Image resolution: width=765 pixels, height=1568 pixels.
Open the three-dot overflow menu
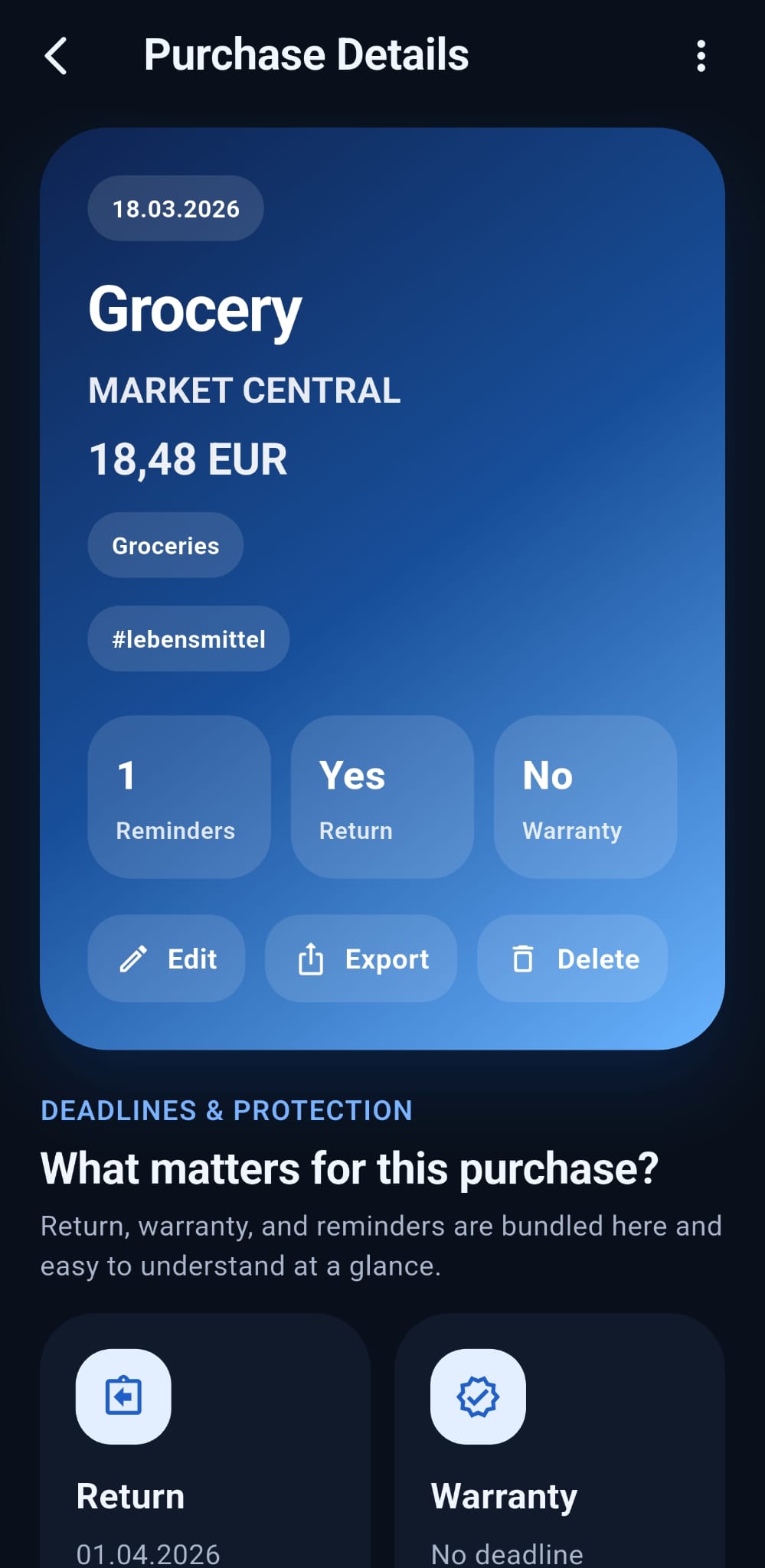click(x=701, y=56)
